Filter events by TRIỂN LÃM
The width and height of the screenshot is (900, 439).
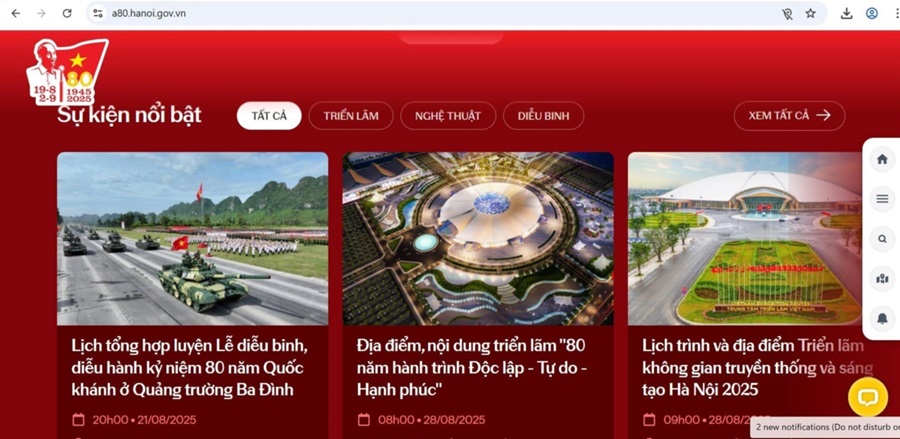click(351, 116)
